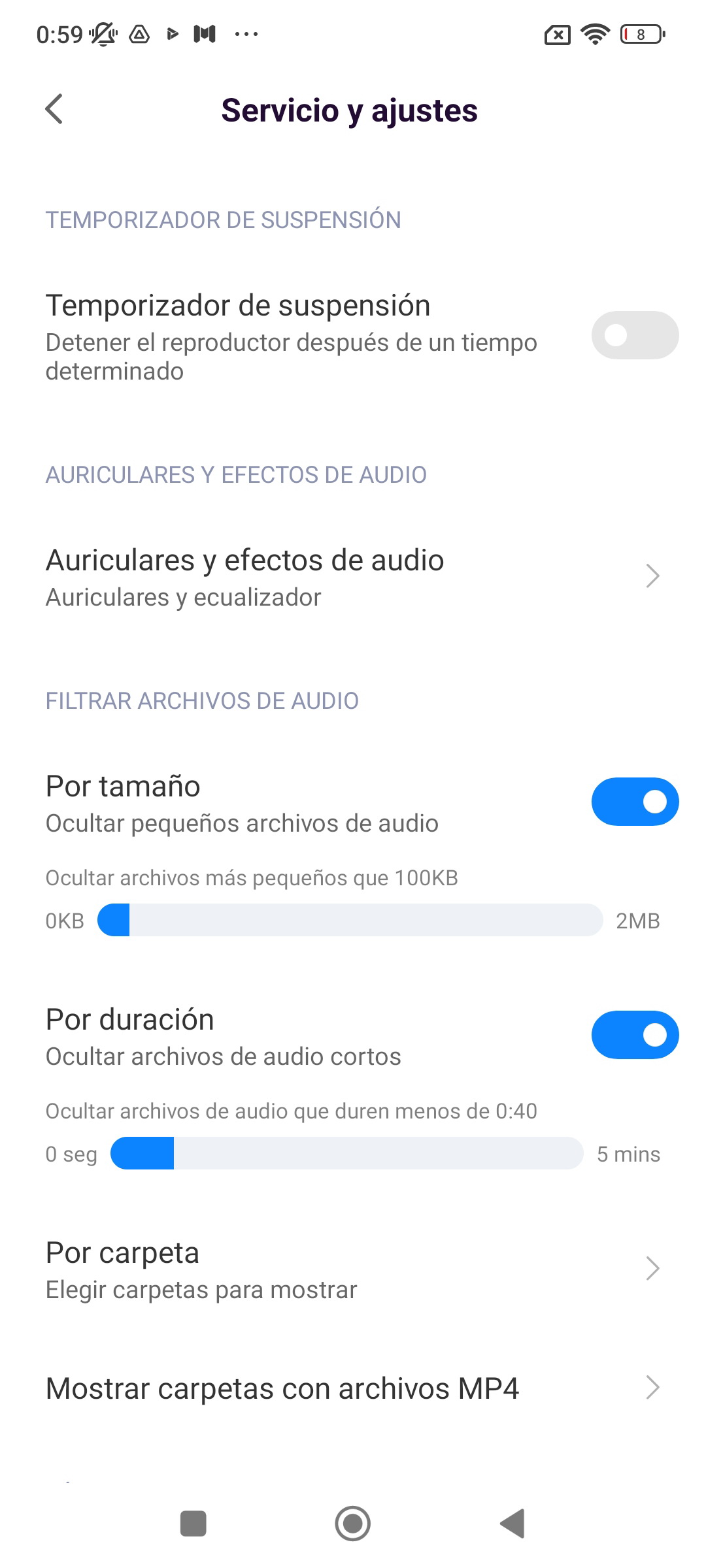Tap the system home button
This screenshot has height=1568, width=706.
pos(353,1524)
